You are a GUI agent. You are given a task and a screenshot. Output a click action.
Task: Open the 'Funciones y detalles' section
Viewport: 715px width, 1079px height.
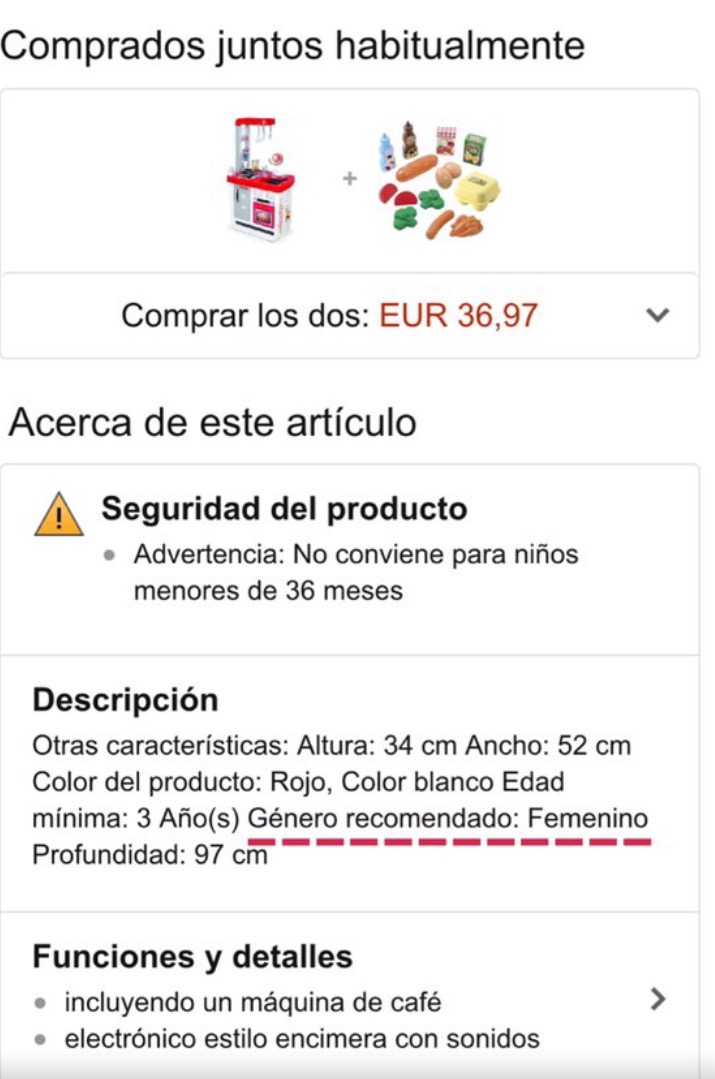(656, 998)
